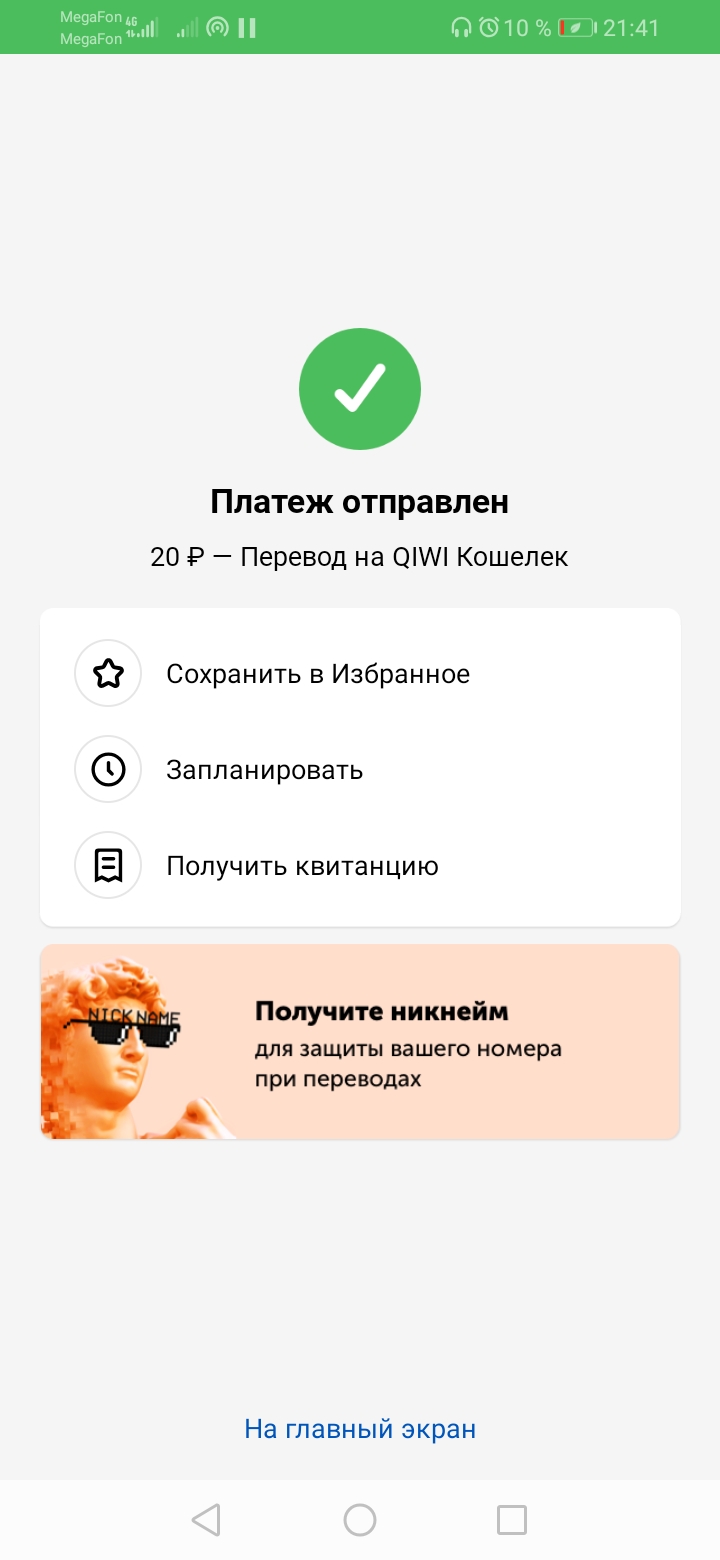Return via the На главный экран link
The image size is (720, 1560).
pyautogui.click(x=360, y=1429)
